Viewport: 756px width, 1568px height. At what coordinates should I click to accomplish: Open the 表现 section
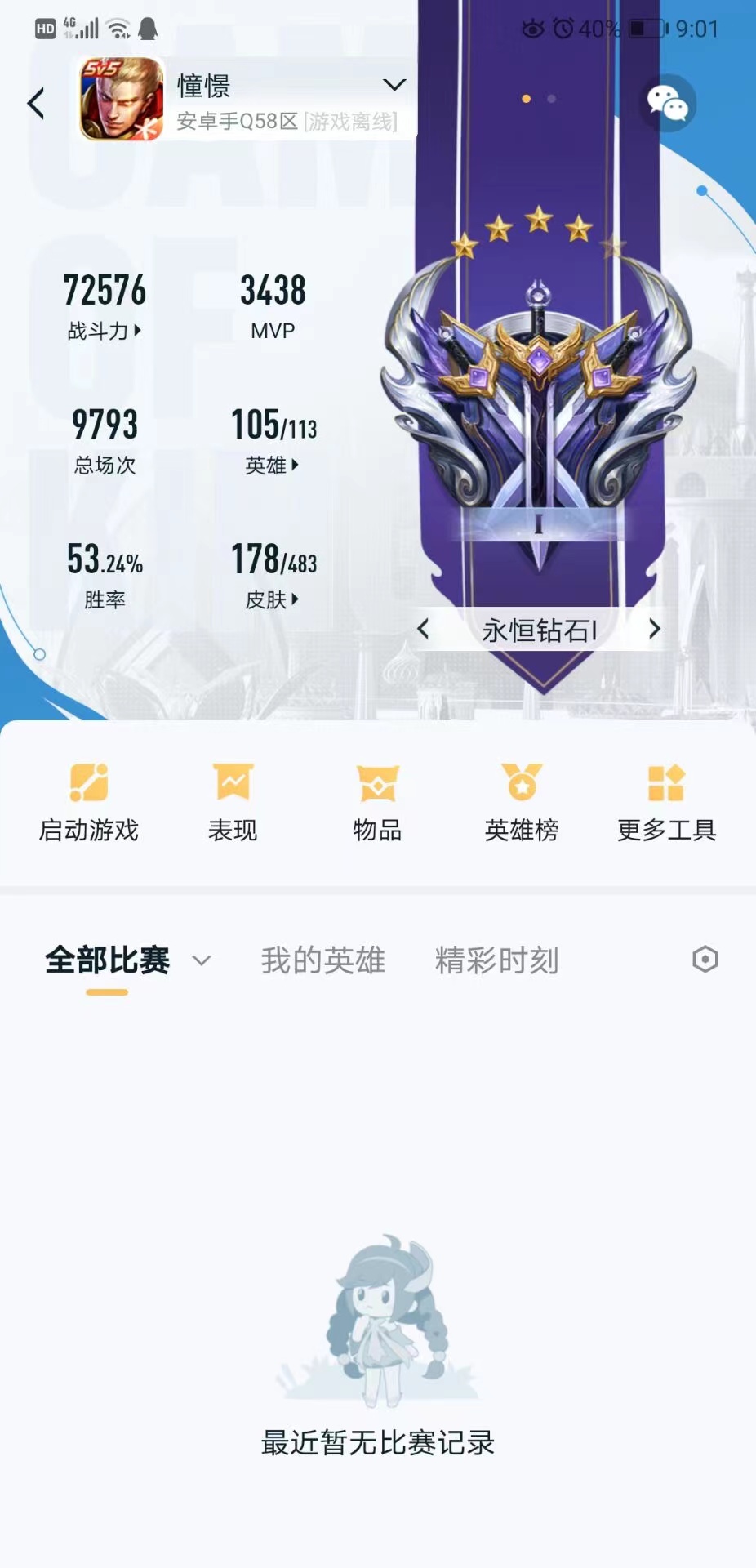[x=233, y=802]
